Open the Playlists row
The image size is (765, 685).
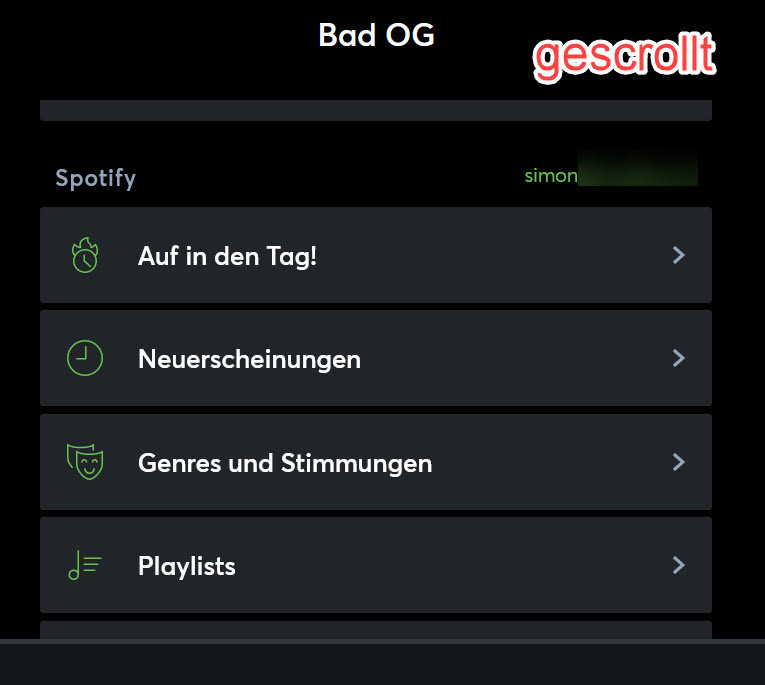click(375, 565)
